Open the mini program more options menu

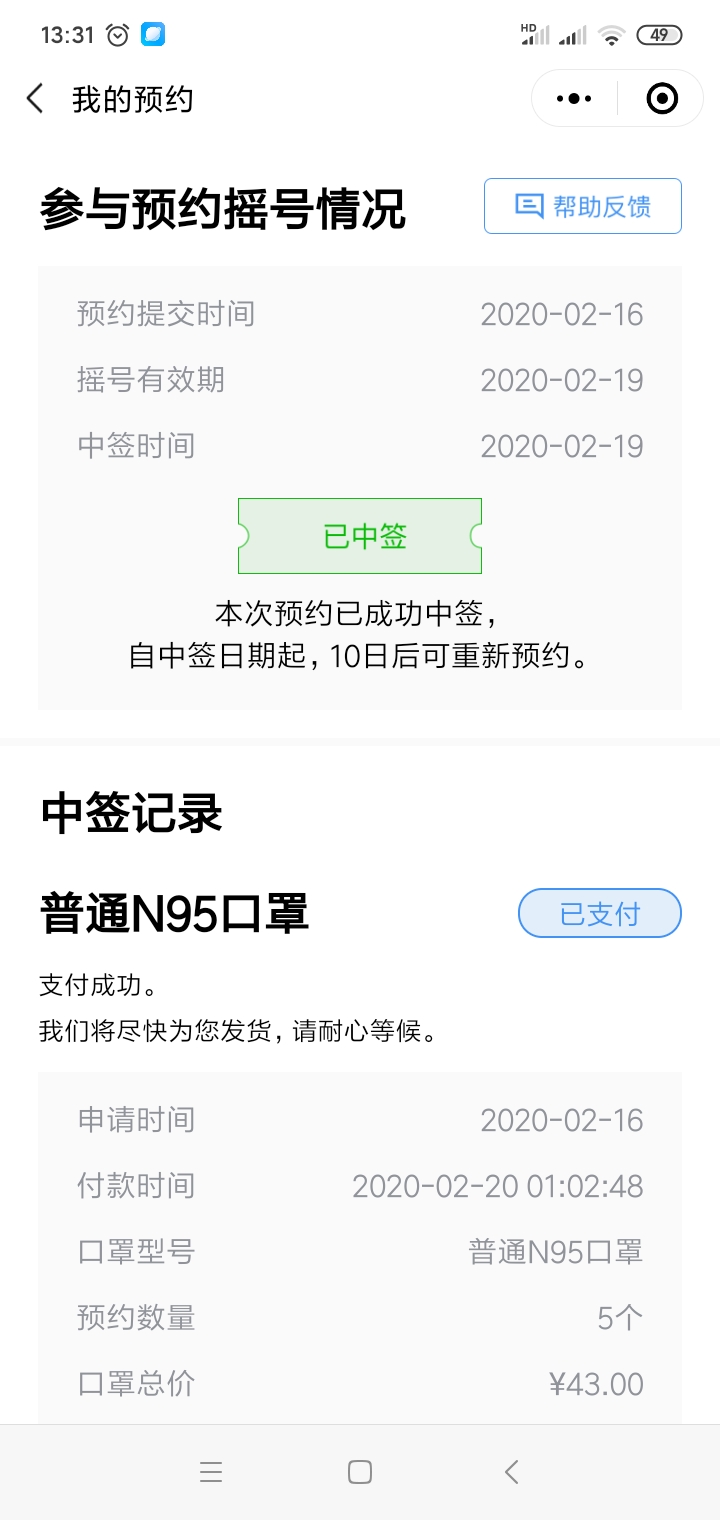(x=574, y=99)
